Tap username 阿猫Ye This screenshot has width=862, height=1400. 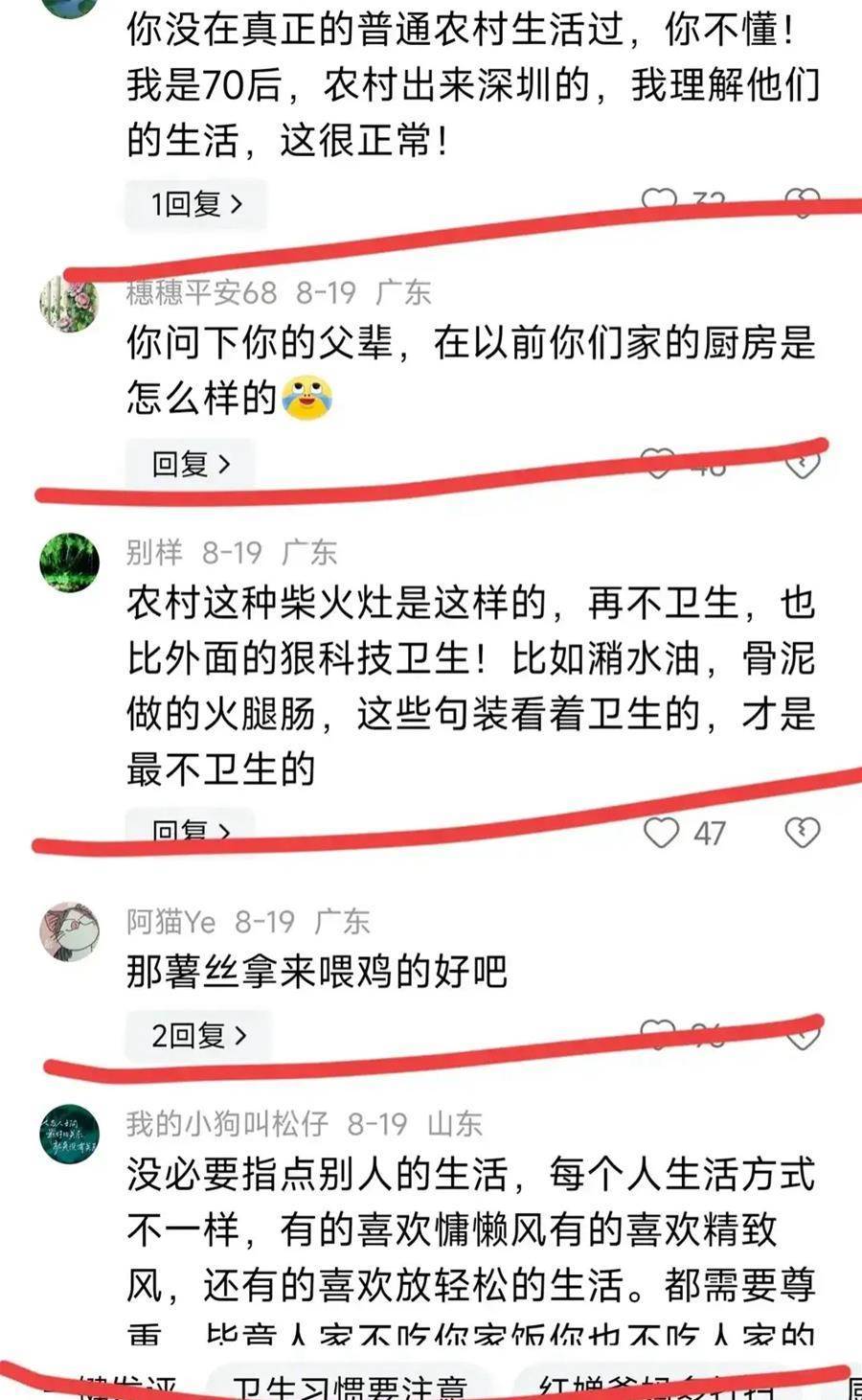[x=171, y=922]
